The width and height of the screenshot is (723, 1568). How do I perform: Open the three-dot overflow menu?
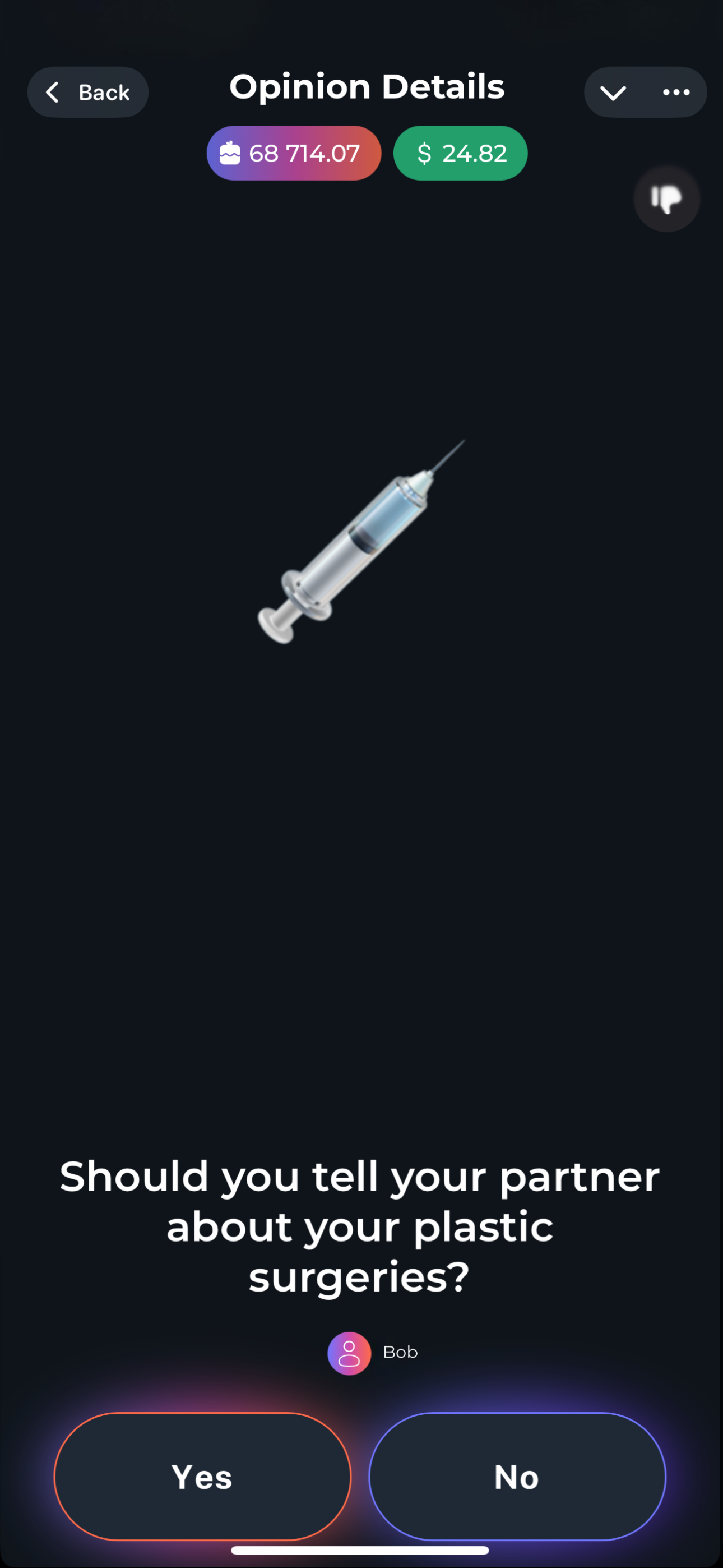(x=675, y=93)
